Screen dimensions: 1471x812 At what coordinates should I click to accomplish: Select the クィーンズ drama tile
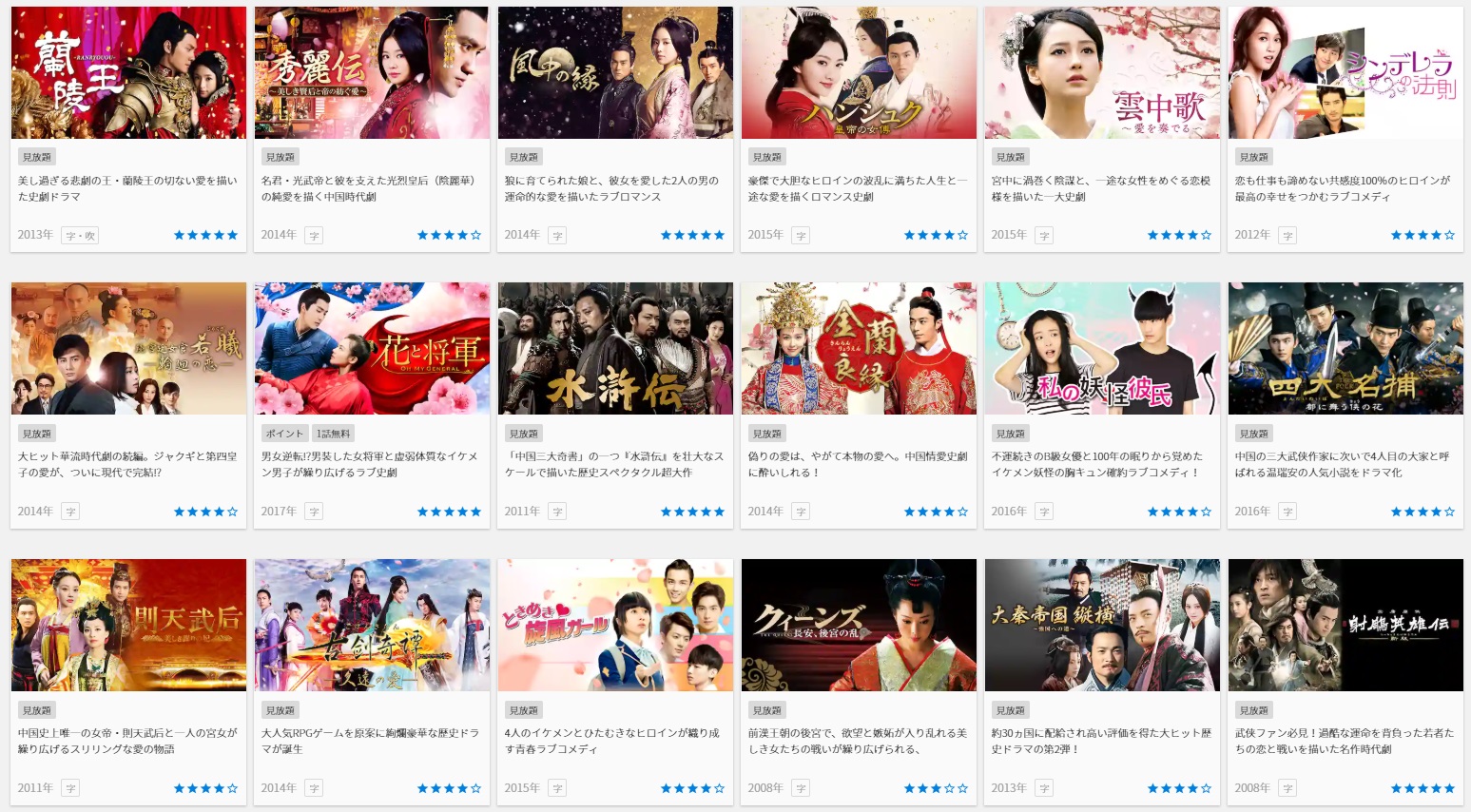click(x=859, y=626)
